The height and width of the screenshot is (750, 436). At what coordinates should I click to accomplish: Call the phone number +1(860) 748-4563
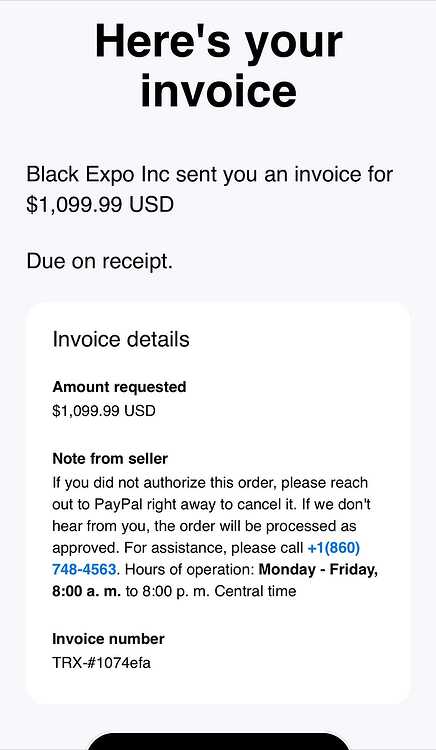click(334, 547)
